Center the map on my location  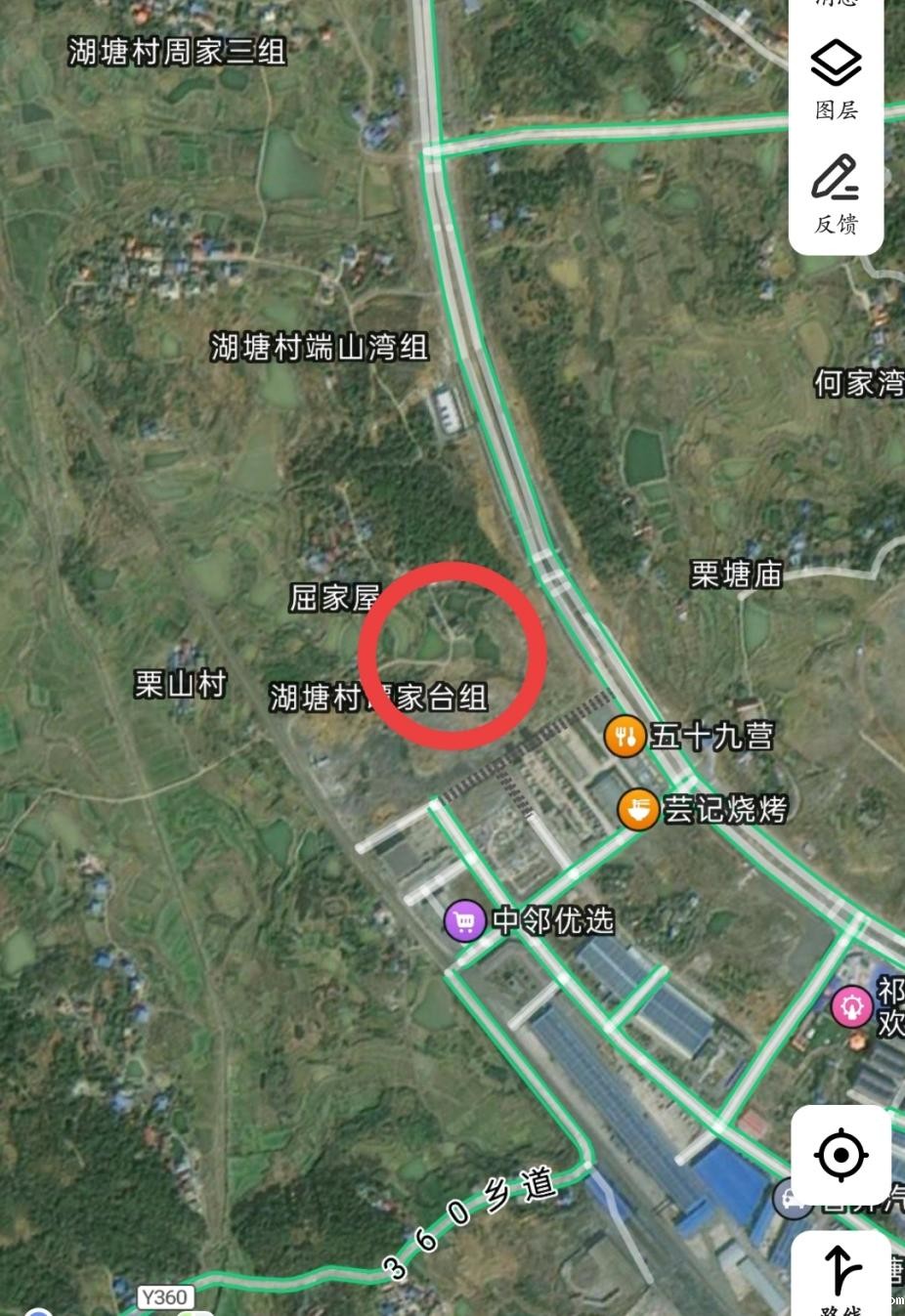click(840, 1156)
